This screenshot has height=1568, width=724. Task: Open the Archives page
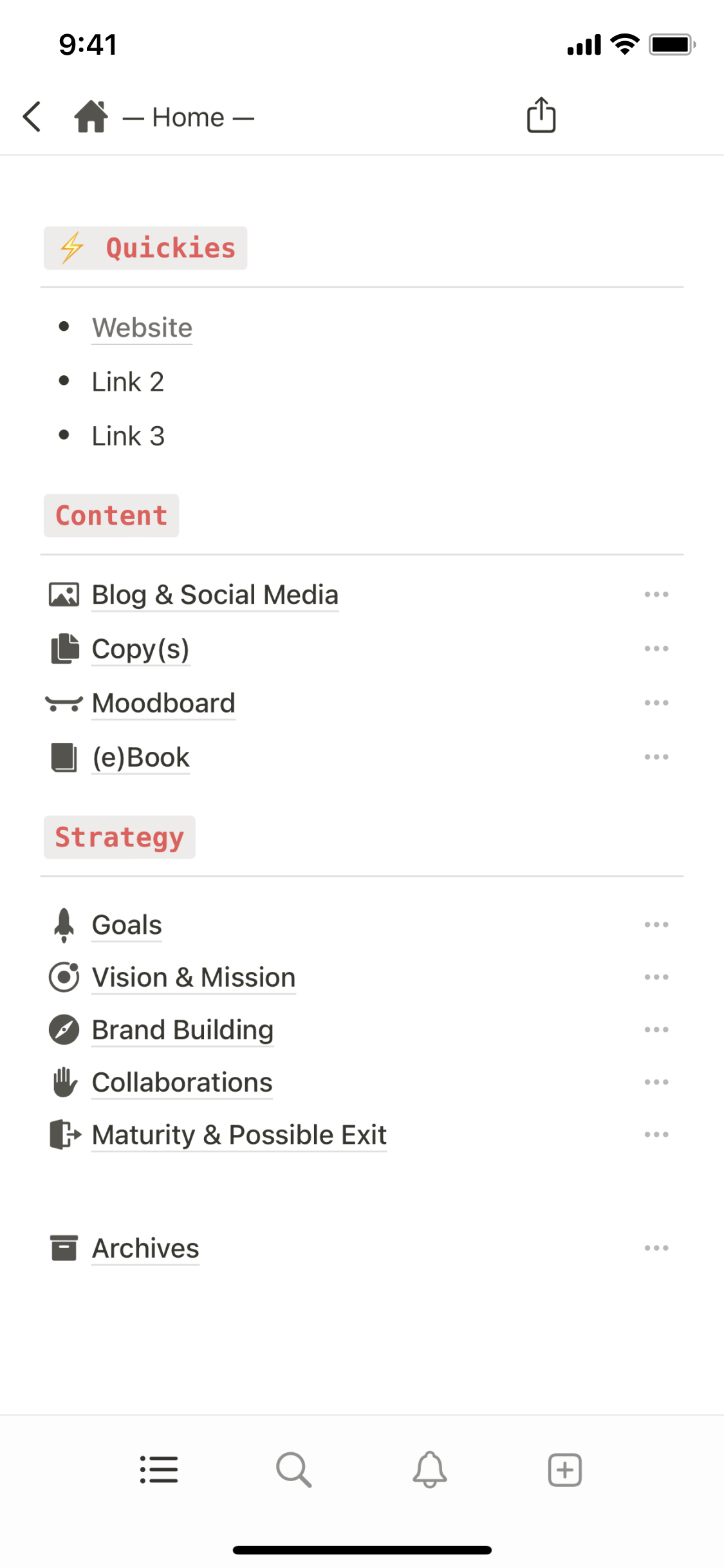click(145, 1248)
